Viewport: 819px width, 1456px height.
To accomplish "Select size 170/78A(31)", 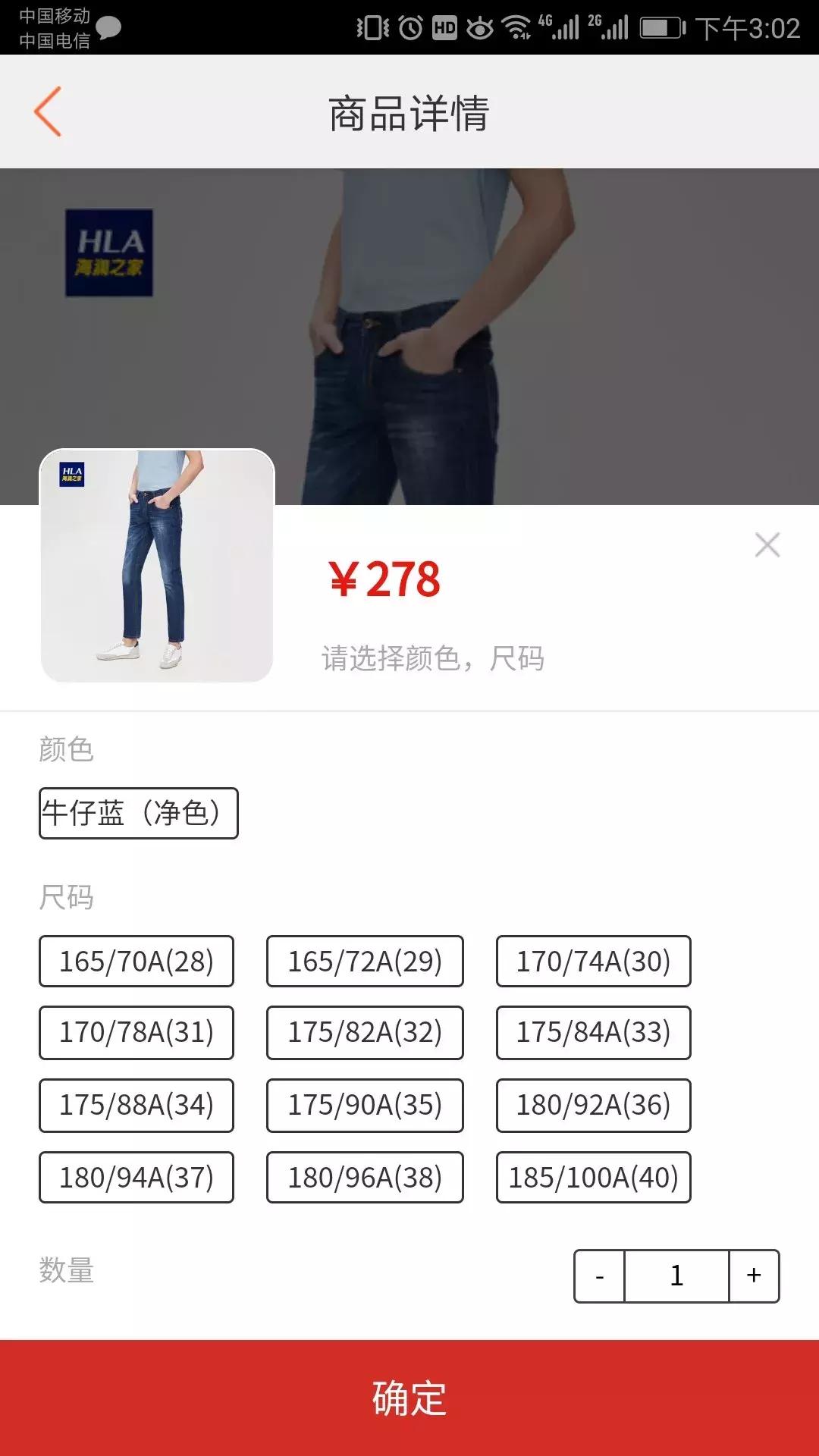I will 137,1033.
